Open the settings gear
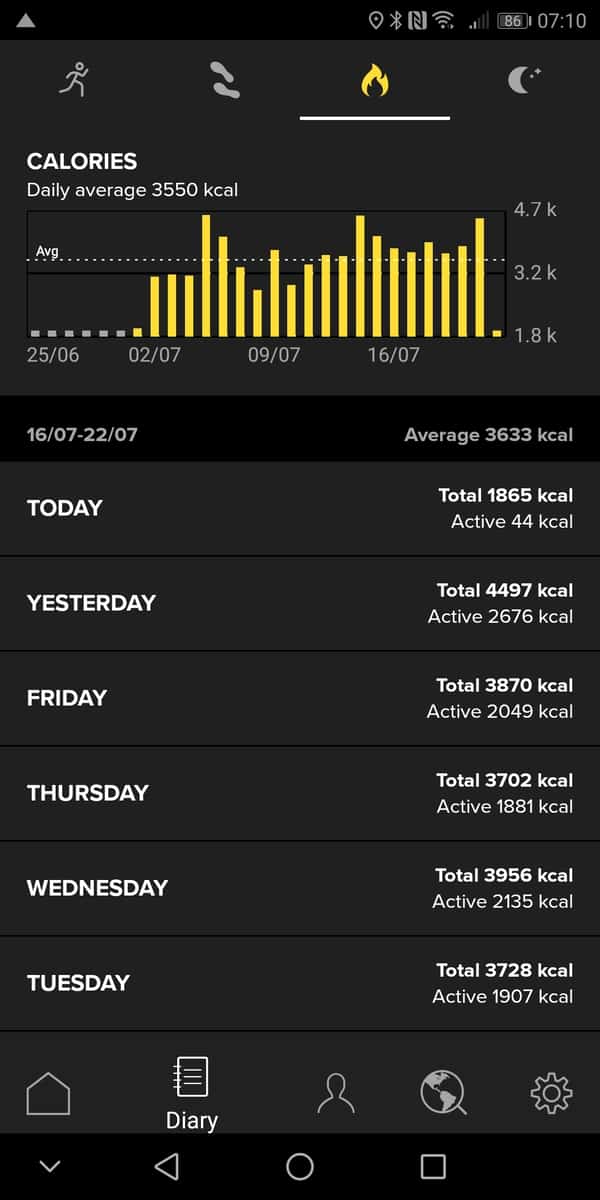The image size is (600, 1200). tap(551, 1093)
